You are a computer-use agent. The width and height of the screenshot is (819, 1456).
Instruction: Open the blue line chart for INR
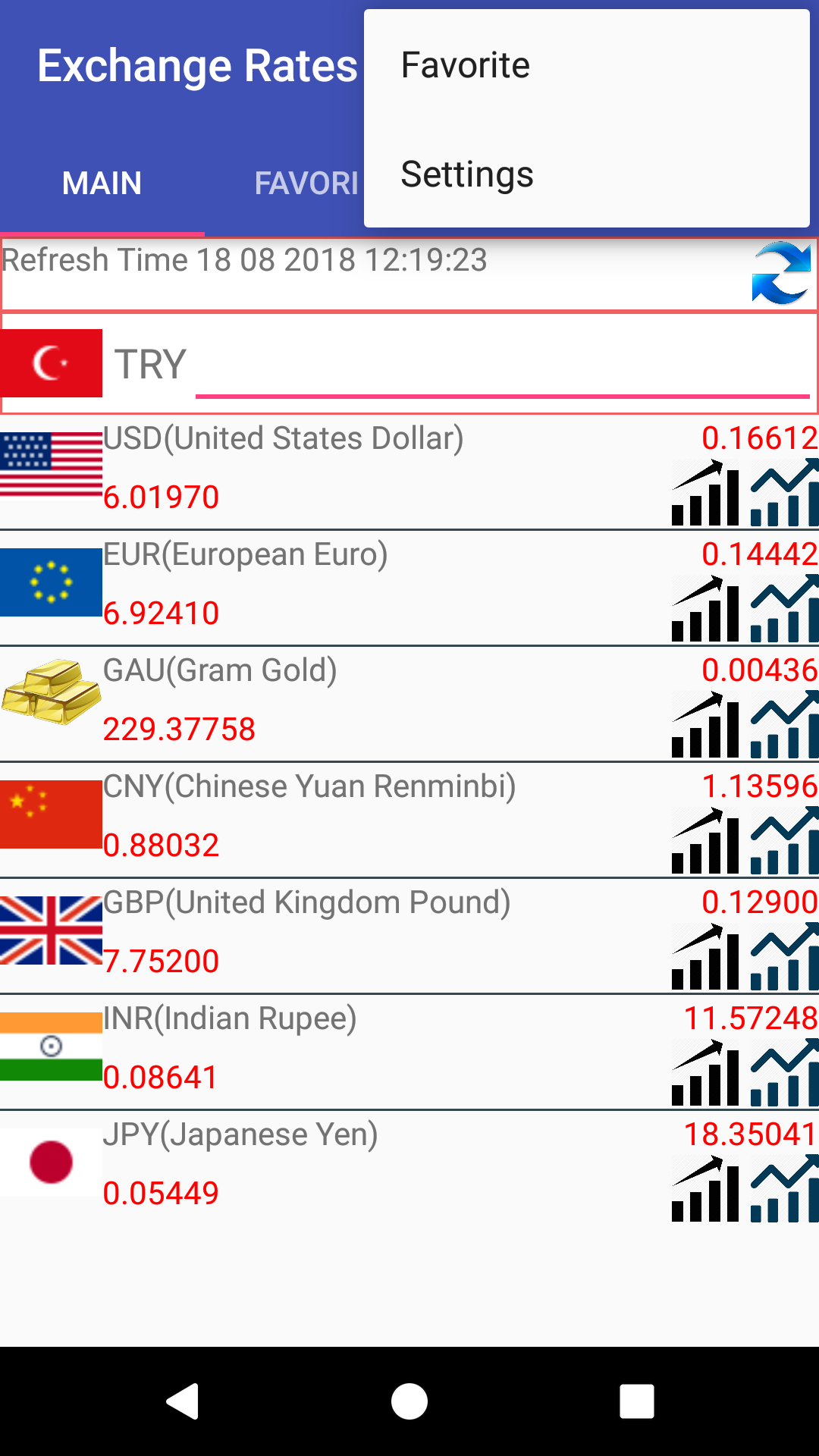(x=785, y=1074)
